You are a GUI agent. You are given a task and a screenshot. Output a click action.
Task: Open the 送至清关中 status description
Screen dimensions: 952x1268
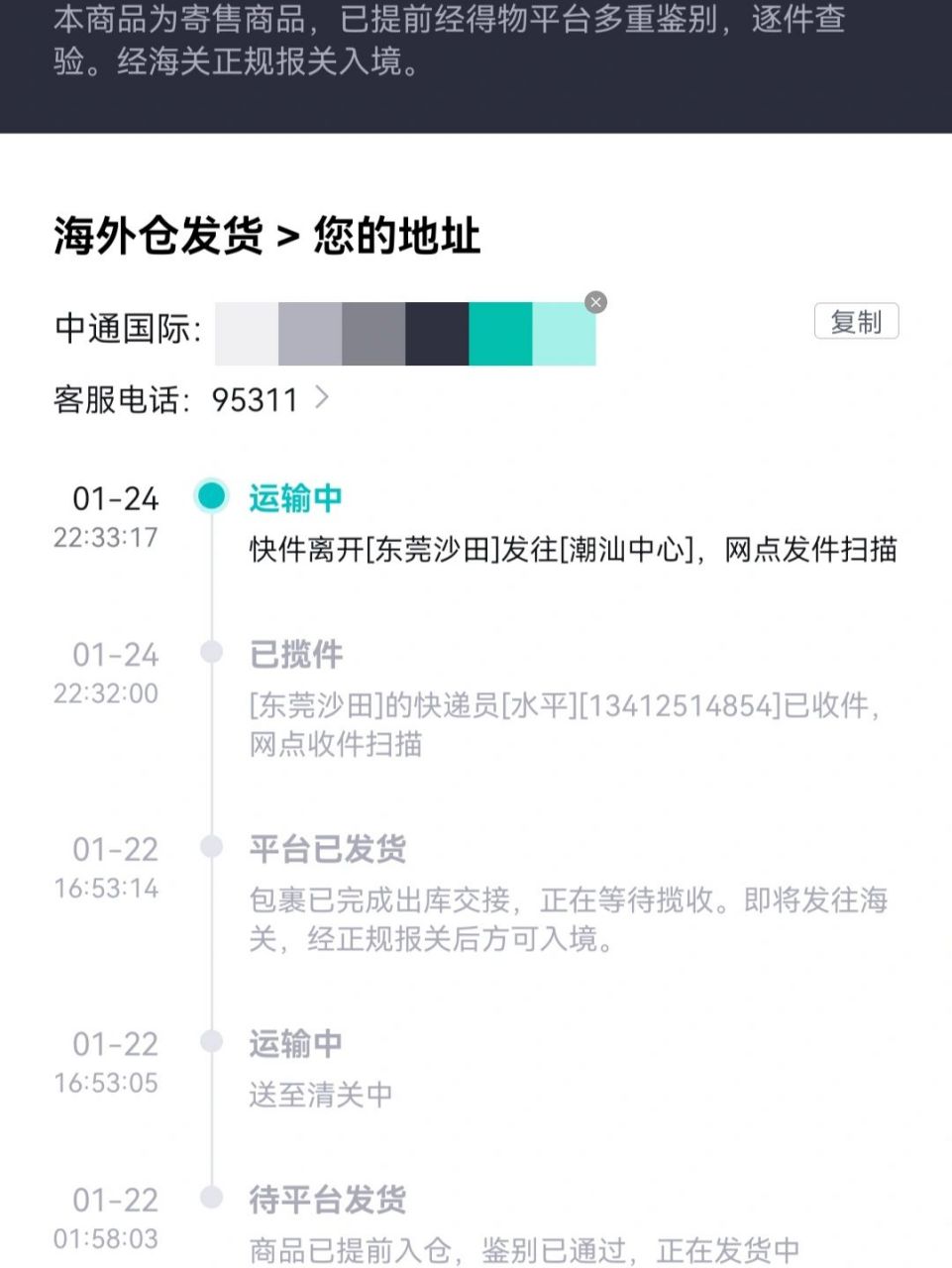[x=320, y=1094]
